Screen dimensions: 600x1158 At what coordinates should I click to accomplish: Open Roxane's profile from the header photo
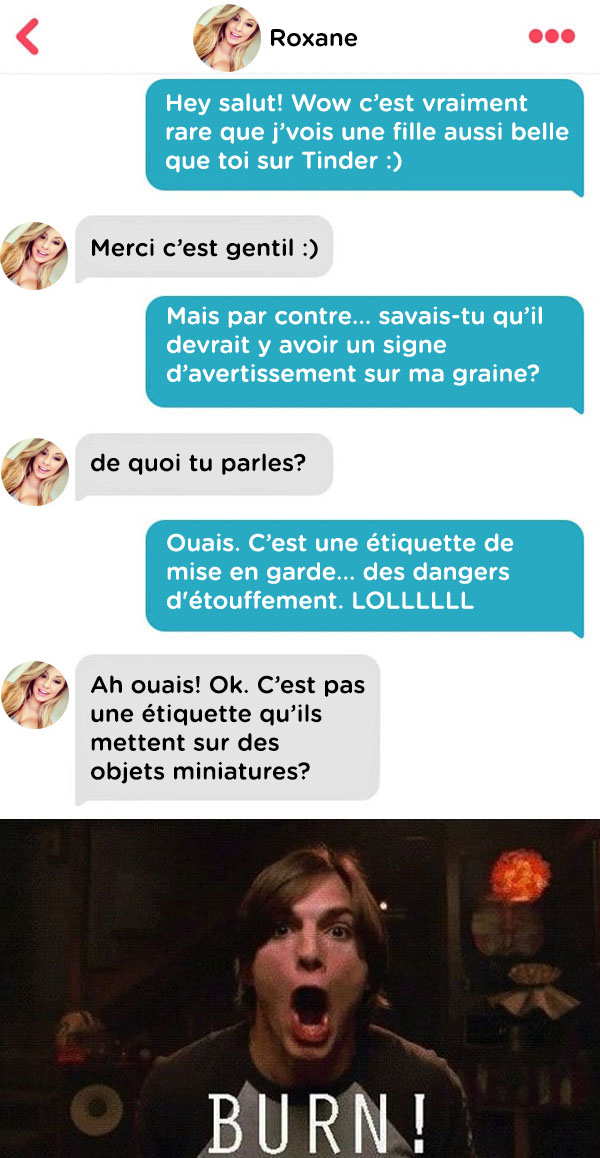click(227, 37)
